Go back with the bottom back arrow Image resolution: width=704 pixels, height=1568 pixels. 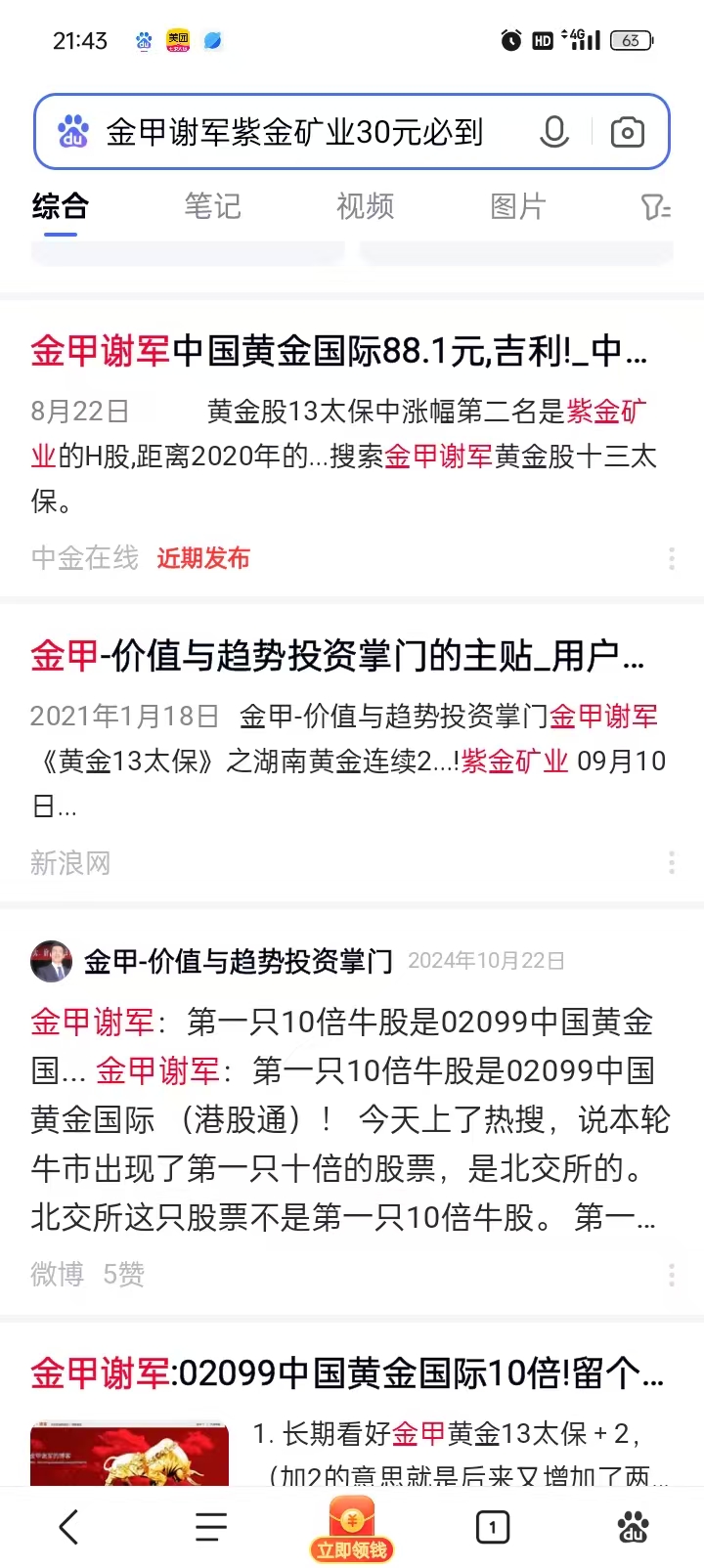click(68, 1527)
